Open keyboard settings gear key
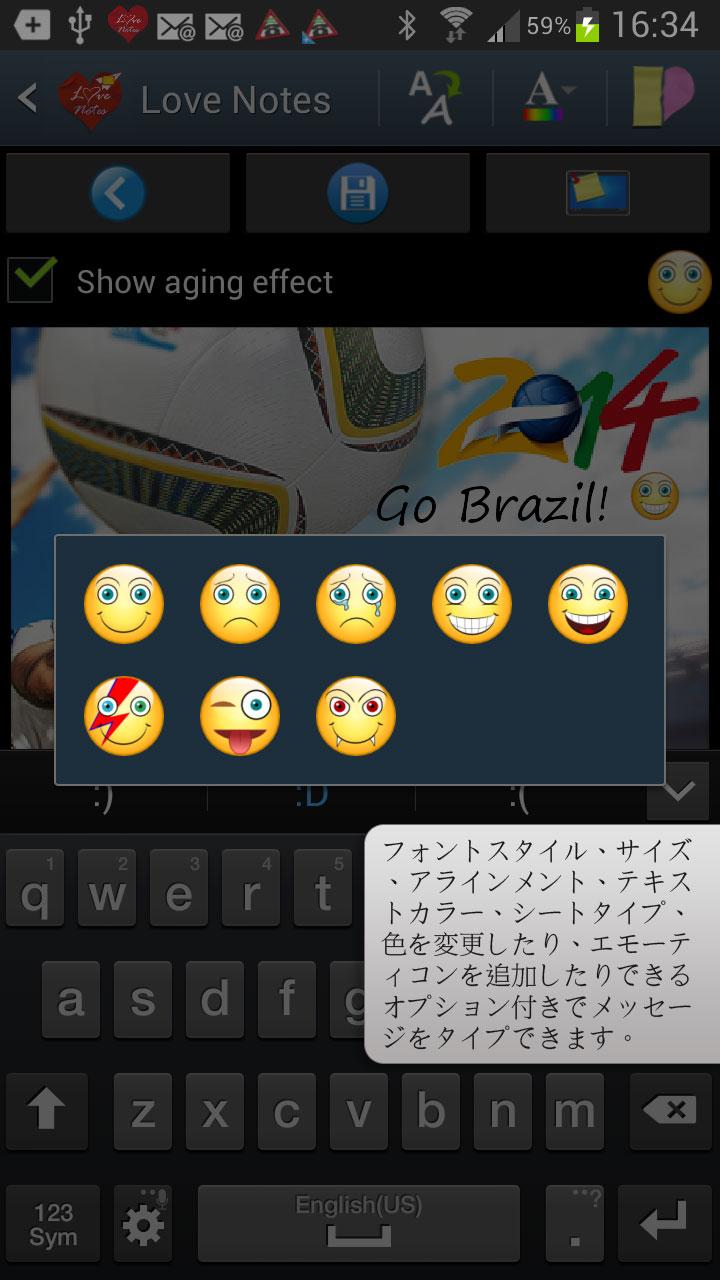Viewport: 720px width, 1280px height. click(x=144, y=1222)
